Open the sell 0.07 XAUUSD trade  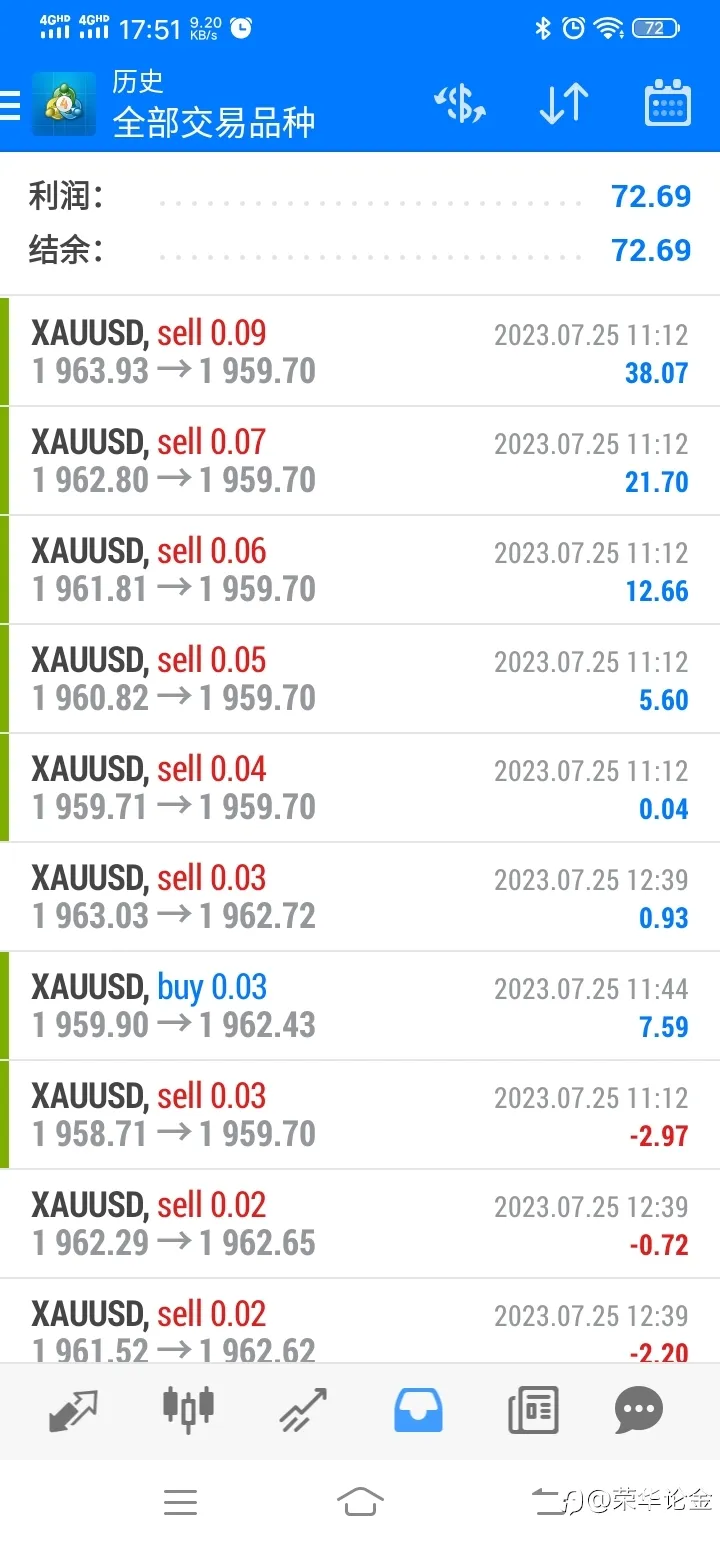(360, 461)
